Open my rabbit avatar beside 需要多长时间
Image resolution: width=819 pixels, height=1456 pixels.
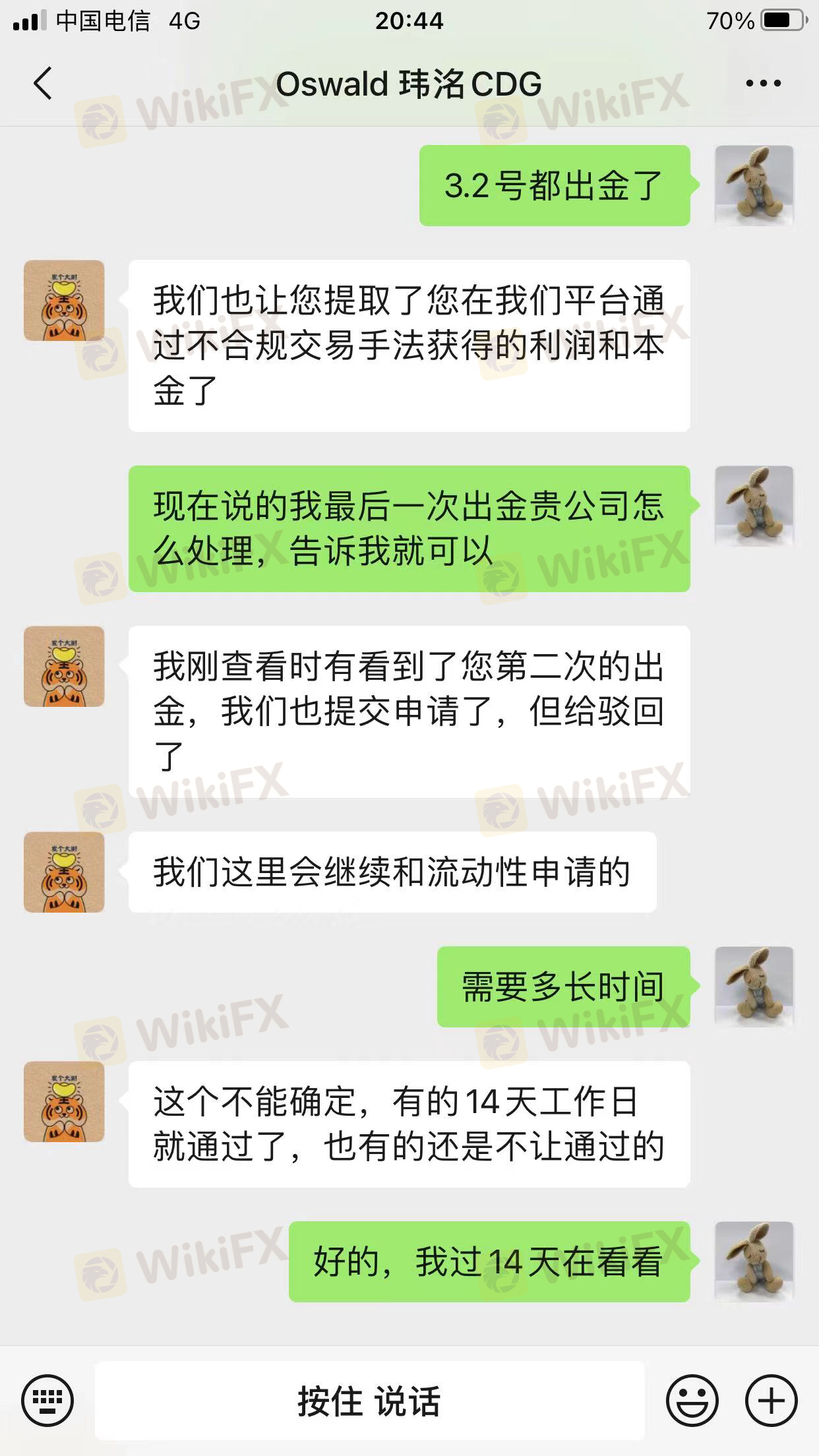click(754, 986)
